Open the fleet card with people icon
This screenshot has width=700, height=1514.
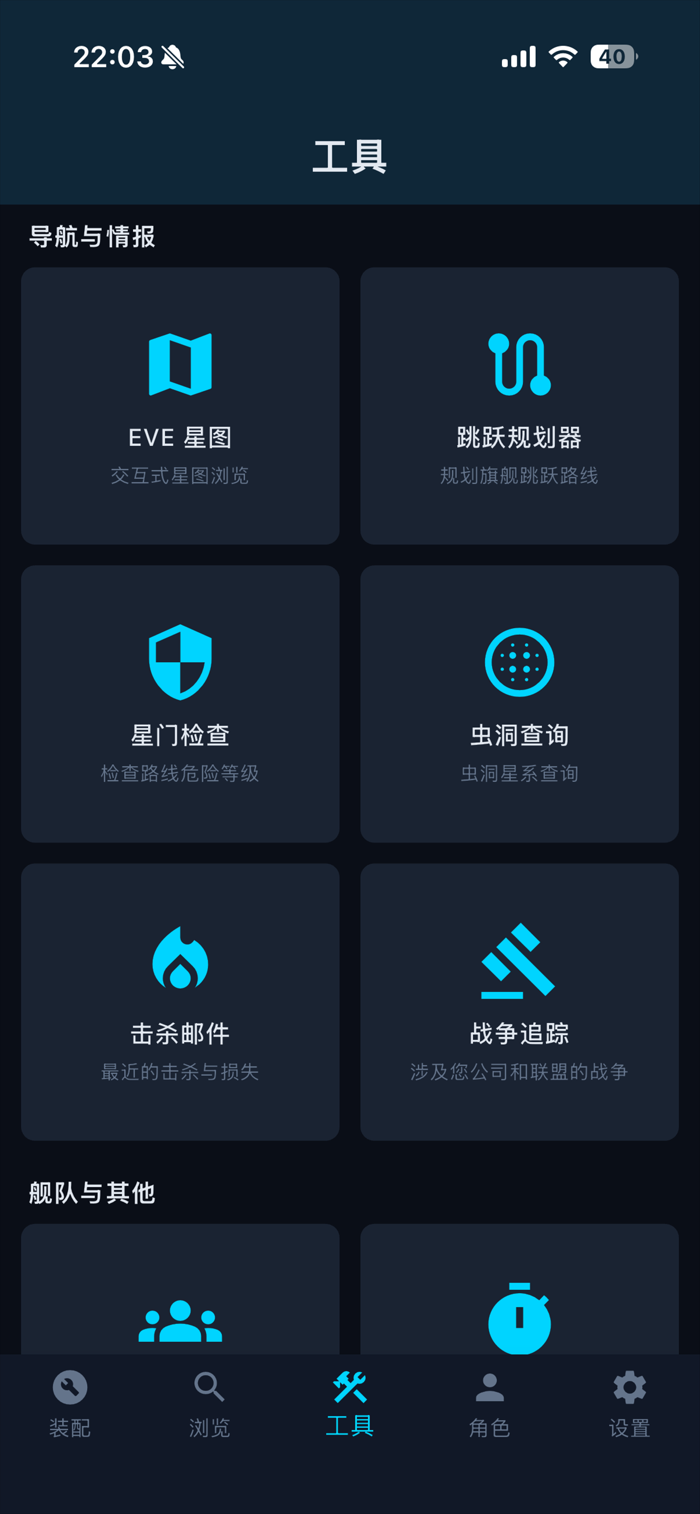[180, 1290]
